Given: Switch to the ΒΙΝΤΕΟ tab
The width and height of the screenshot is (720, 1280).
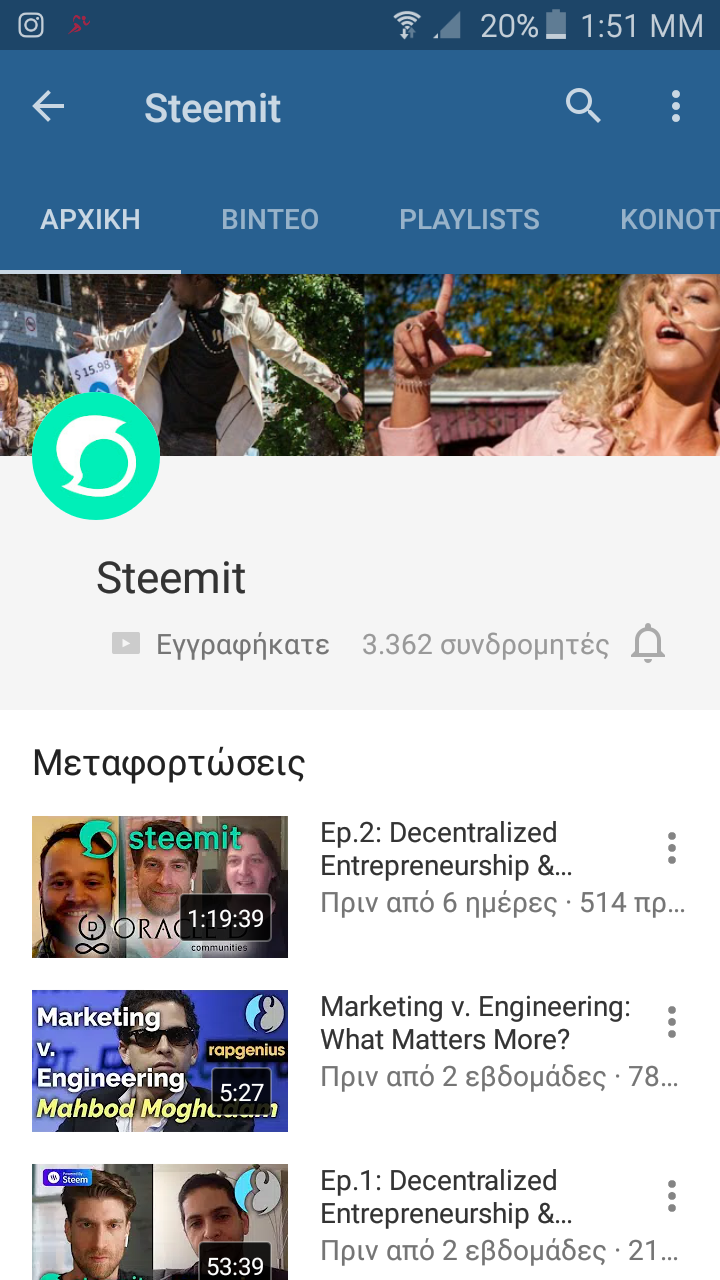Looking at the screenshot, I should (270, 220).
